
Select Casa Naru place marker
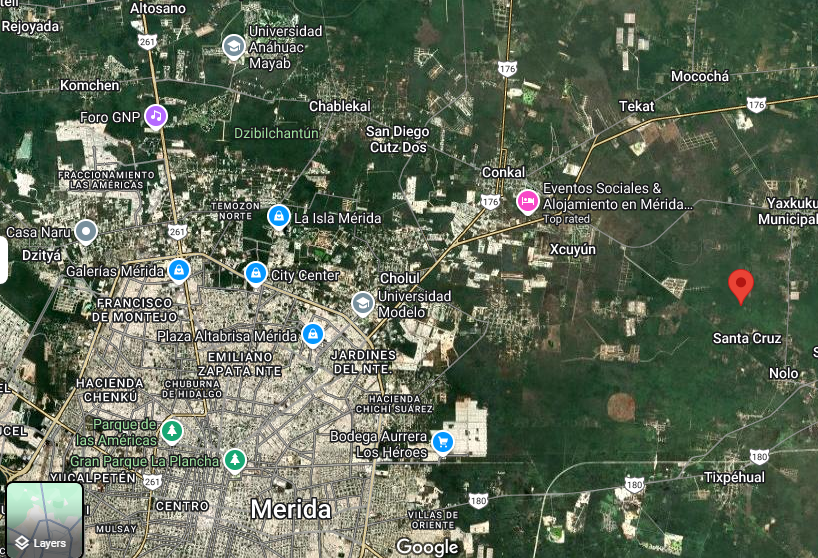tap(86, 232)
